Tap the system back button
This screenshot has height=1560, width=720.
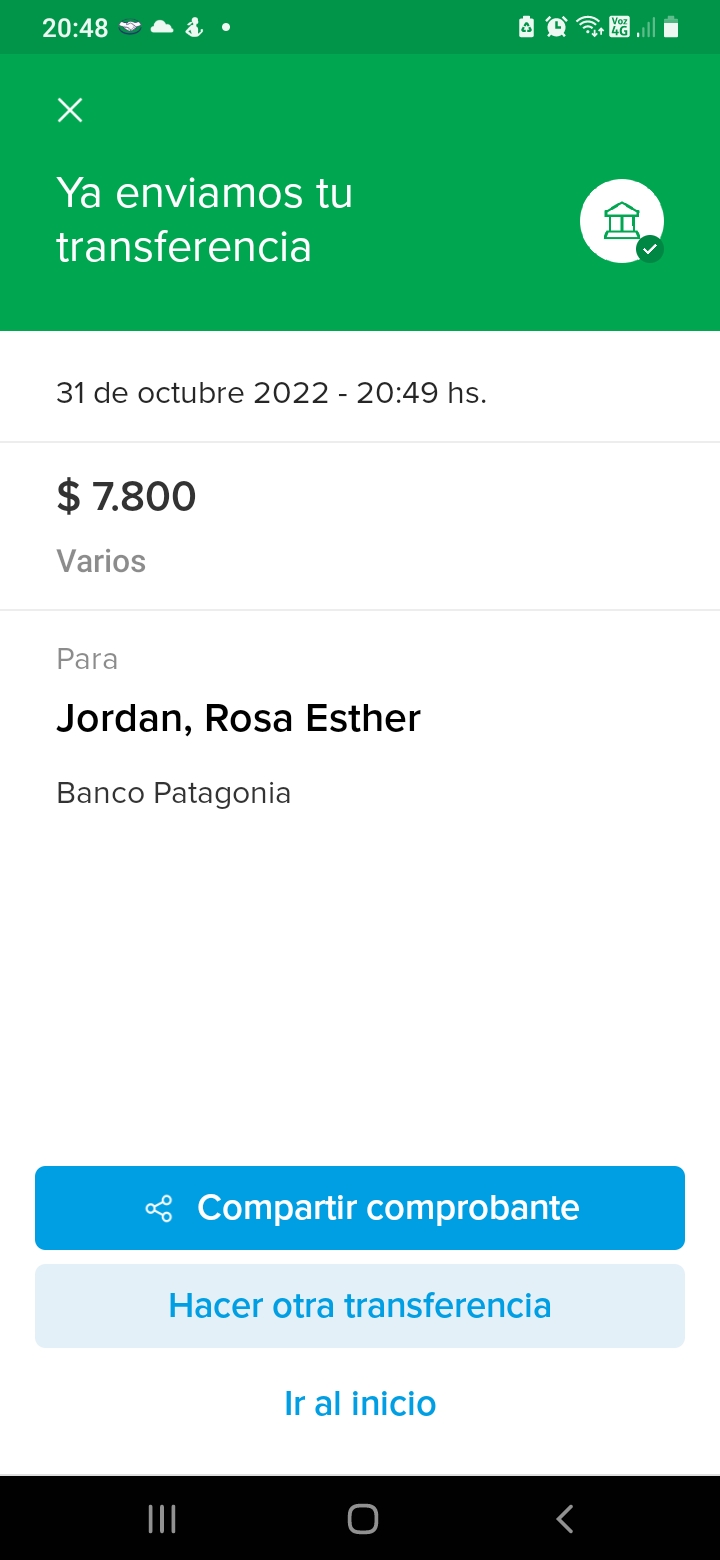pos(565,1520)
